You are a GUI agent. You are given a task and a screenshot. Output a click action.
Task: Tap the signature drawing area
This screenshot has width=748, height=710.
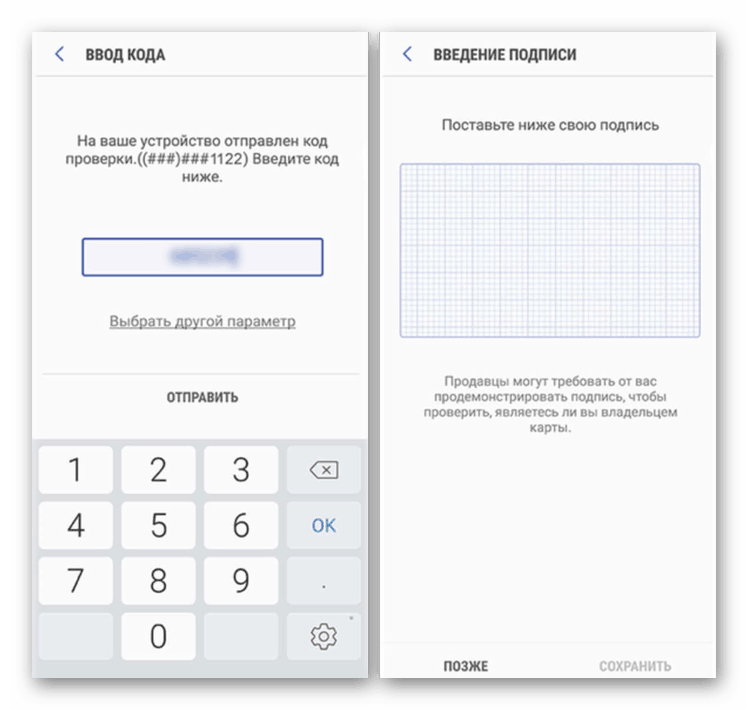click(549, 250)
